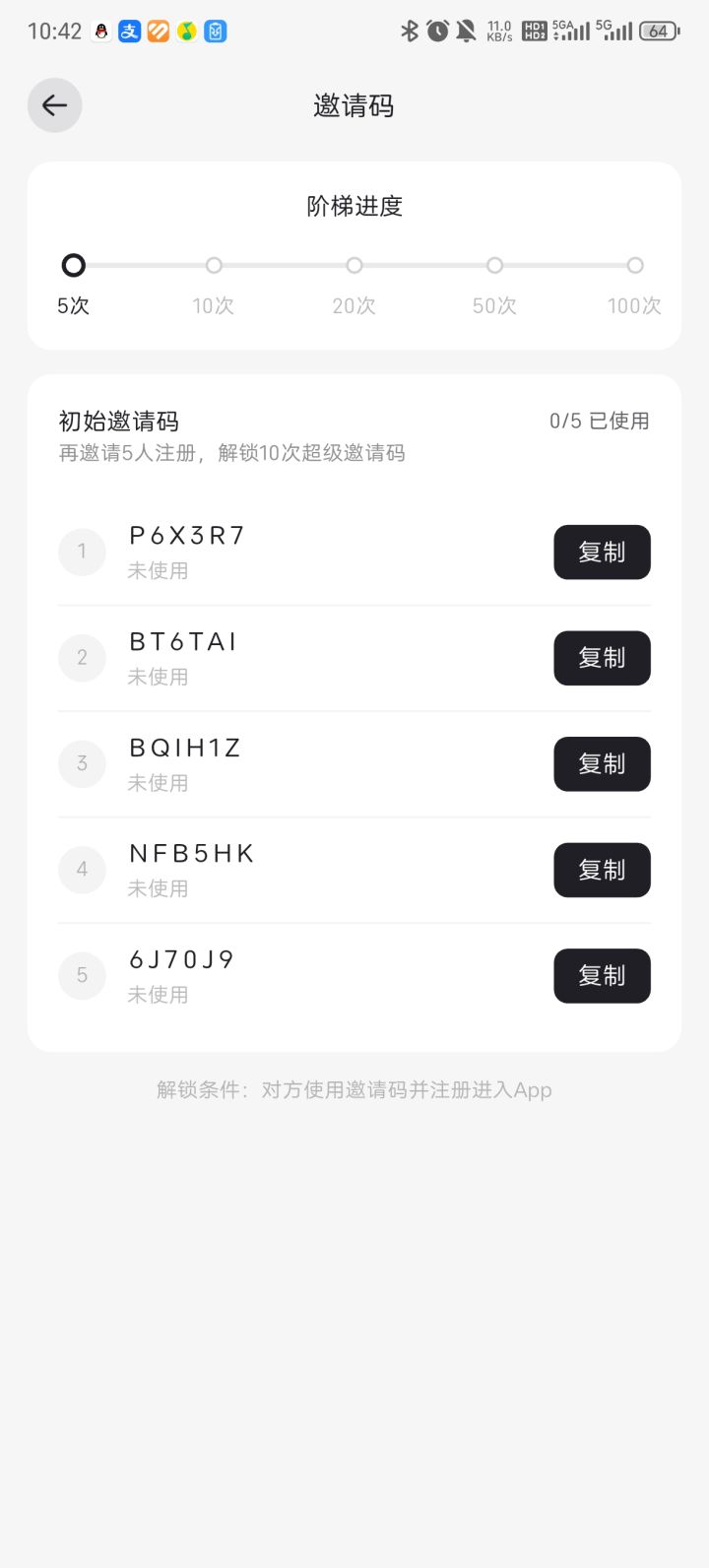Image resolution: width=709 pixels, height=1568 pixels.
Task: Tap the back arrow to exit 邀请码 page
Action: pos(54,105)
